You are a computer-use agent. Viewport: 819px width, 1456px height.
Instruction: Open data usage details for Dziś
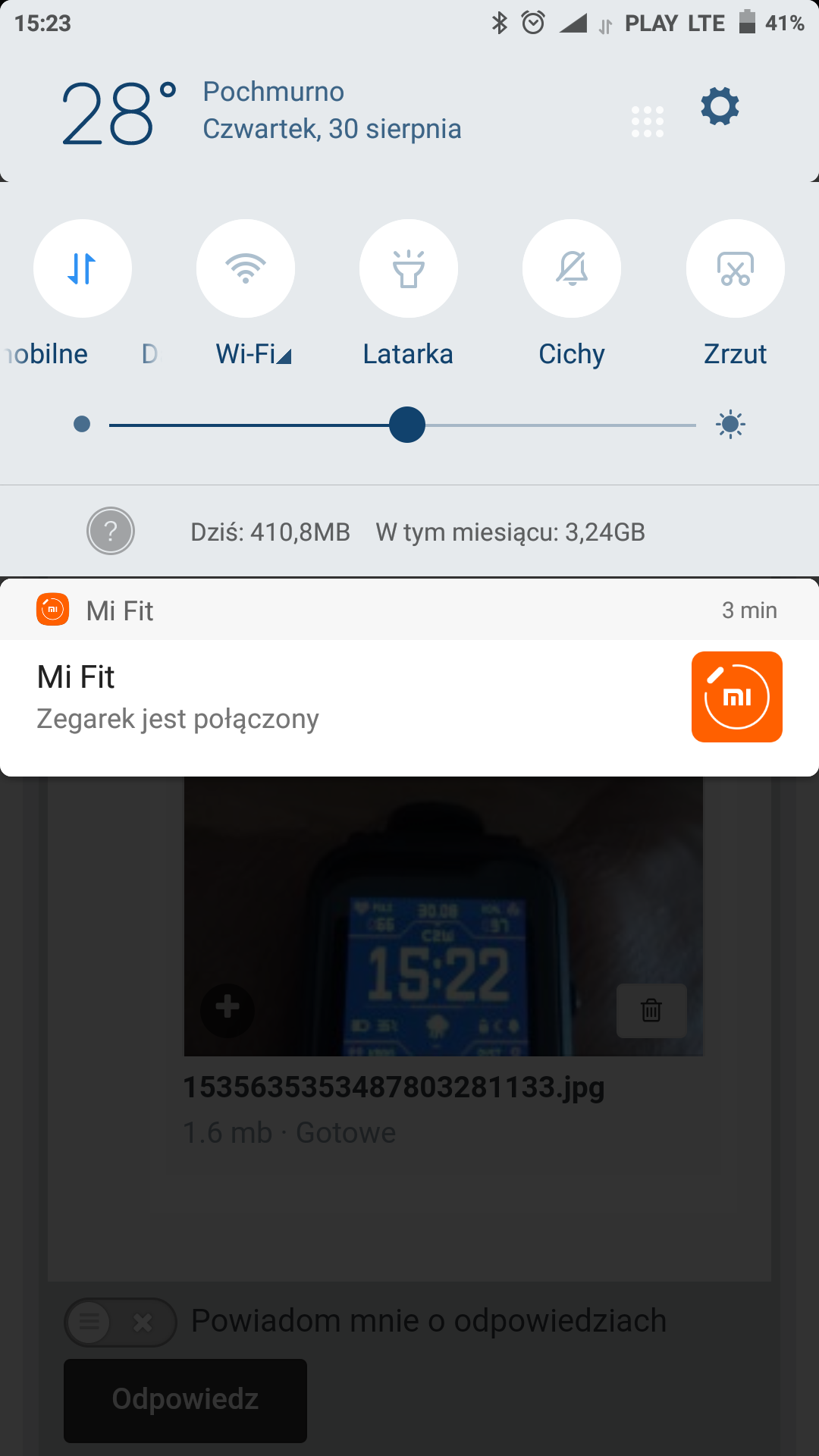click(x=270, y=532)
